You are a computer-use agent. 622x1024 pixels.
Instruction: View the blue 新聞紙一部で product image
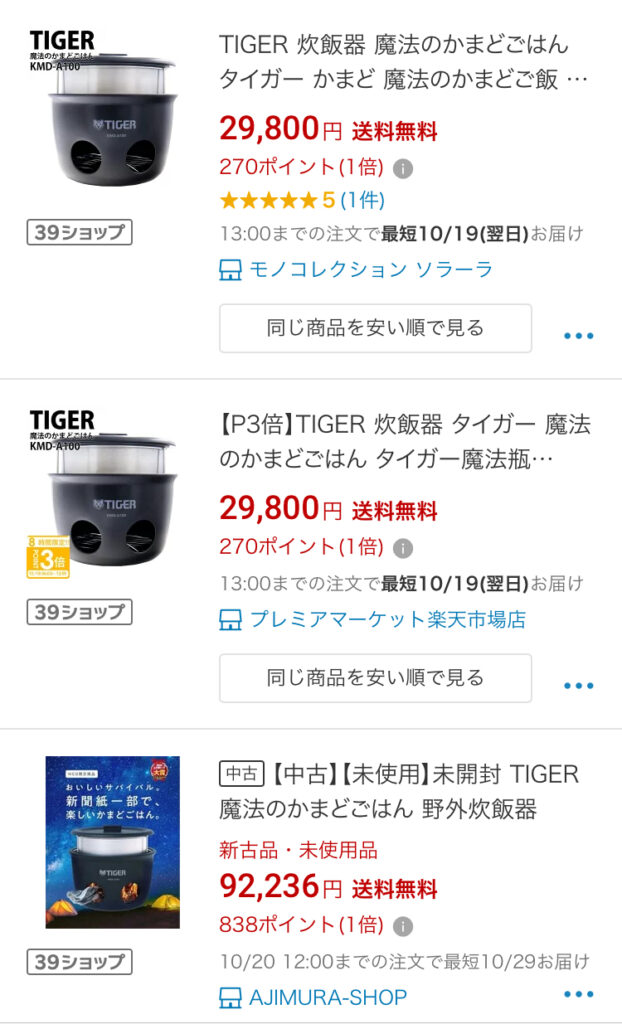[113, 842]
